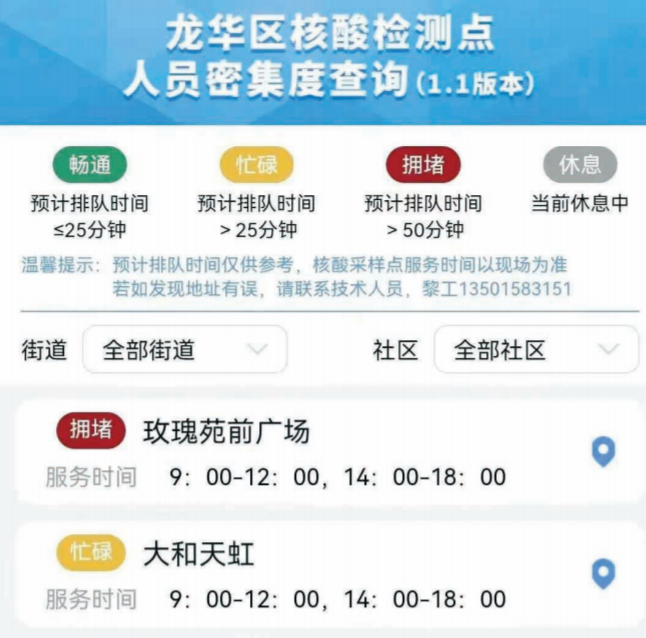This screenshot has width=646, height=638.
Task: View 大和天虹 on the map via its pin
Action: (x=603, y=574)
